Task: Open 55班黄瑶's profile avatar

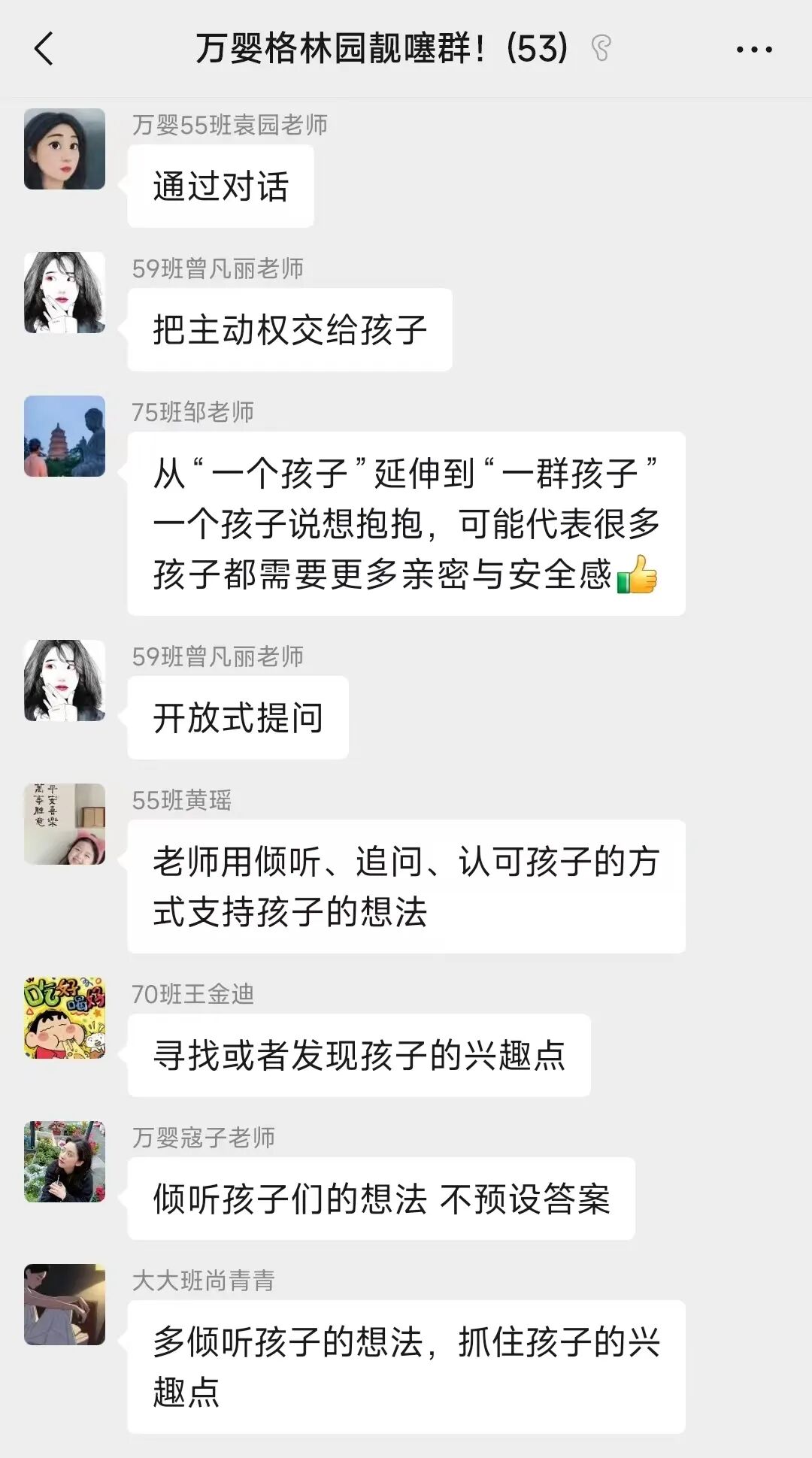Action: tap(65, 824)
